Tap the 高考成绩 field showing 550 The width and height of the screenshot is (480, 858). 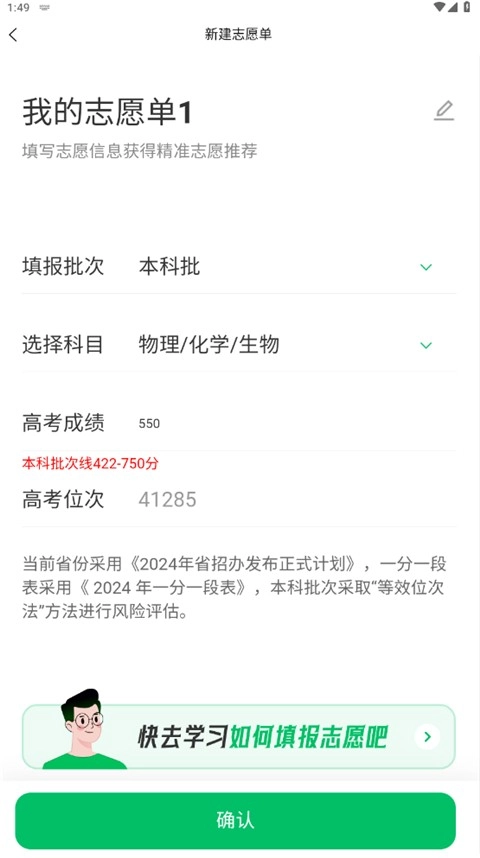pyautogui.click(x=239, y=424)
